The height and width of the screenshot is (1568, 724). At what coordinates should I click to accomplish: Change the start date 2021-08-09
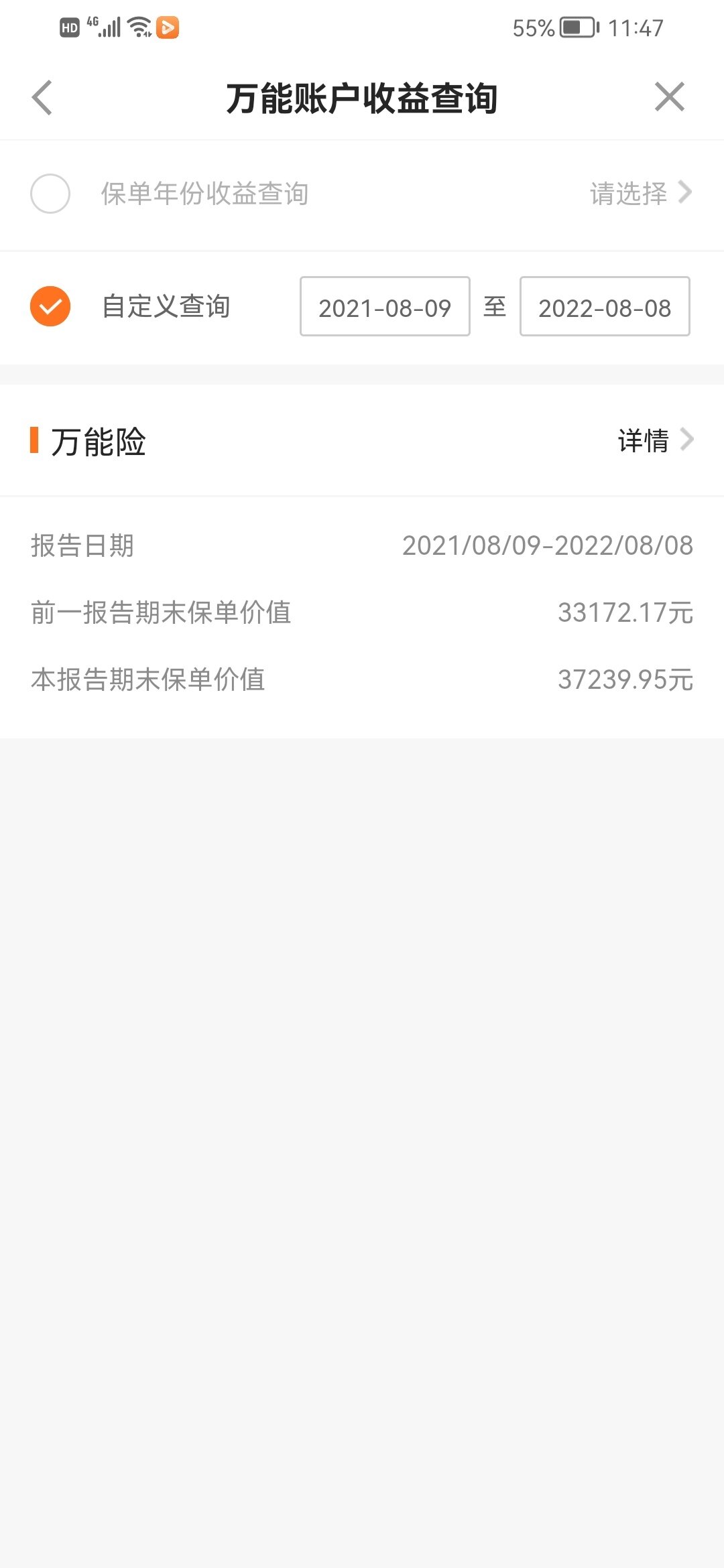click(385, 307)
